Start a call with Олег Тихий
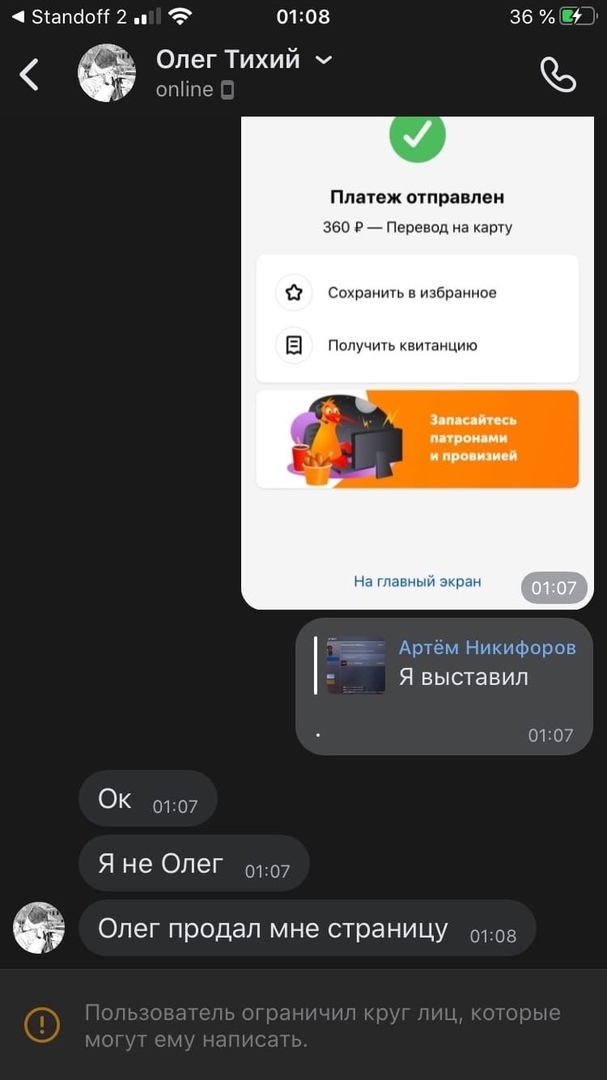607x1080 pixels. [557, 74]
